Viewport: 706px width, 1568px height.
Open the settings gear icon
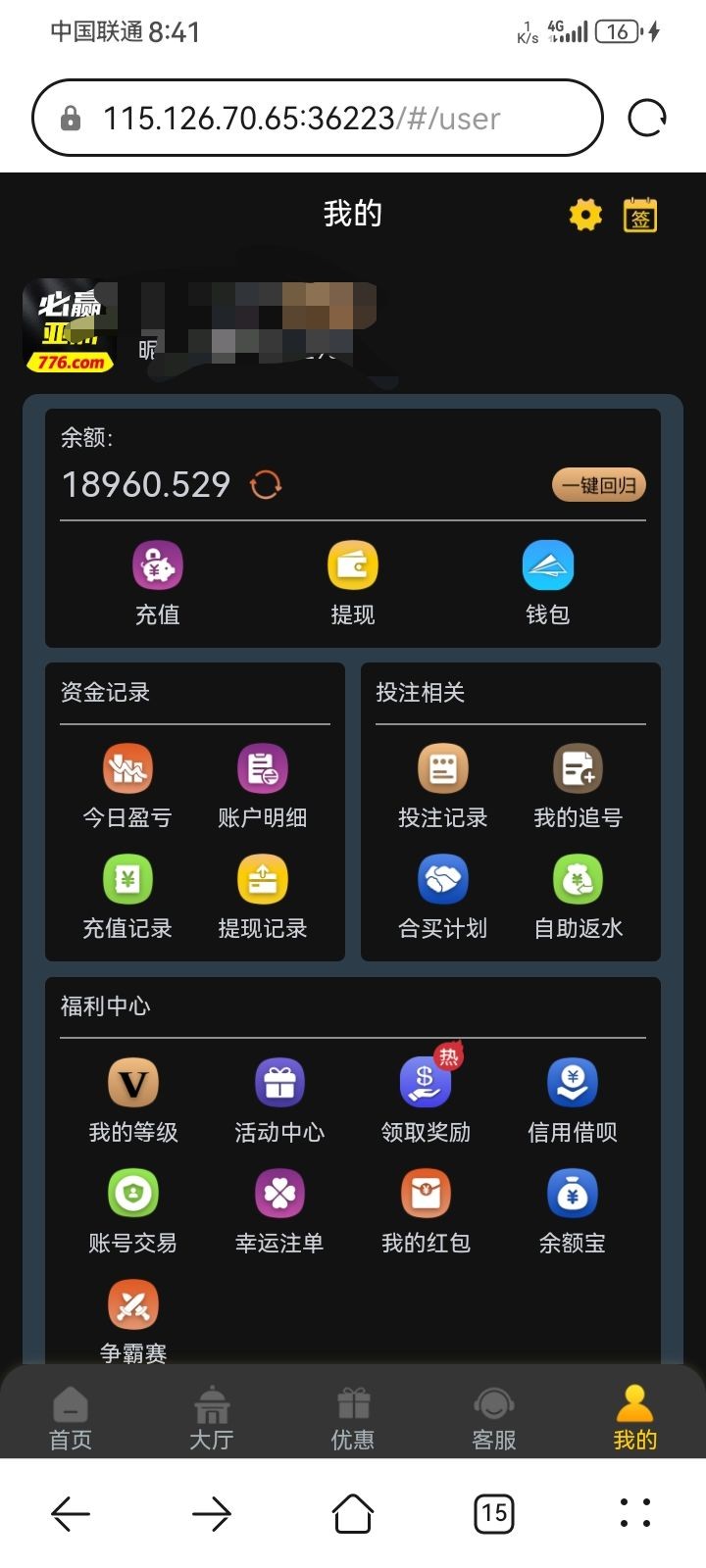pyautogui.click(x=585, y=215)
